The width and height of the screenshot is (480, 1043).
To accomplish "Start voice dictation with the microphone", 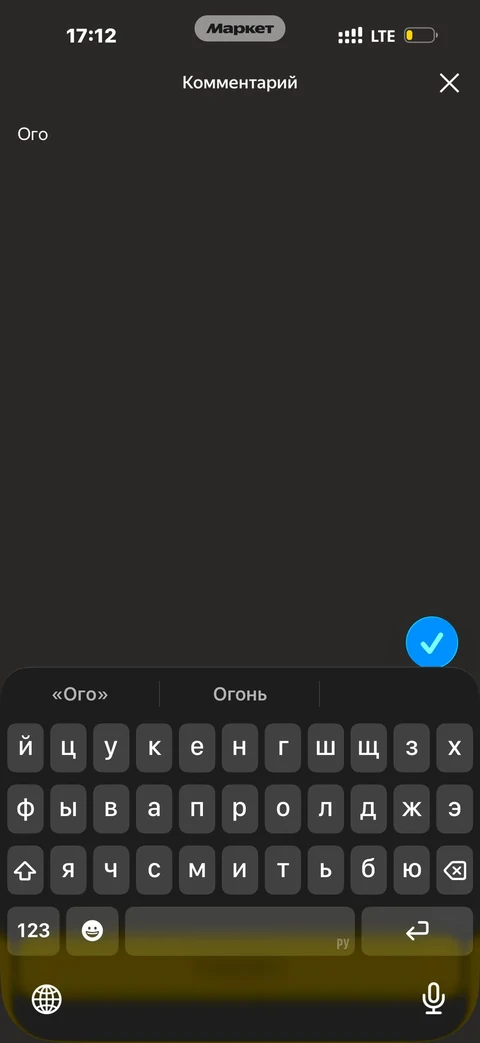I will coord(433,998).
